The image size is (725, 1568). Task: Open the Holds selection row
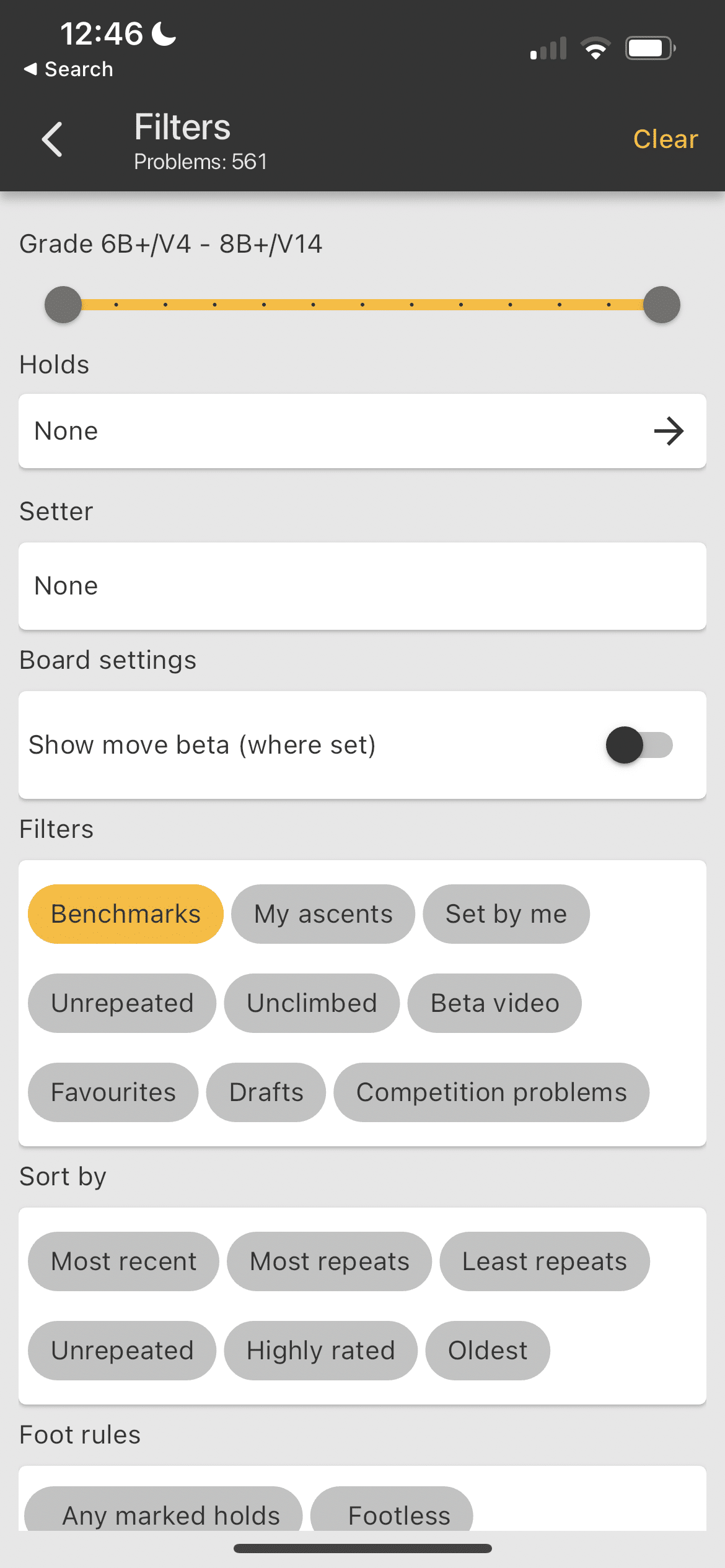click(362, 431)
